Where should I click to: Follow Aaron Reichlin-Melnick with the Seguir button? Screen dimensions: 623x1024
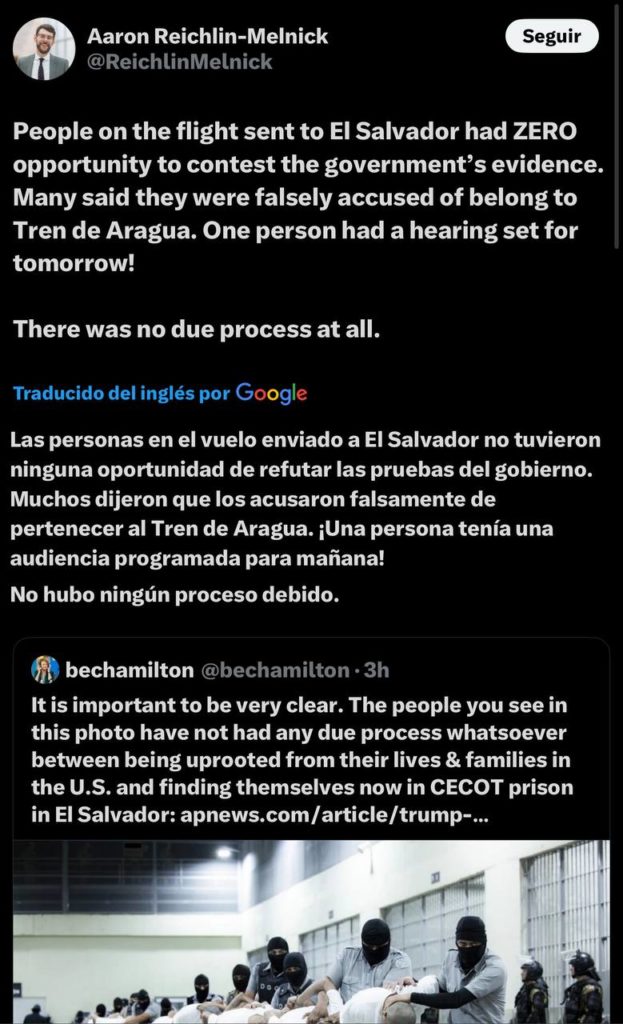tap(552, 36)
